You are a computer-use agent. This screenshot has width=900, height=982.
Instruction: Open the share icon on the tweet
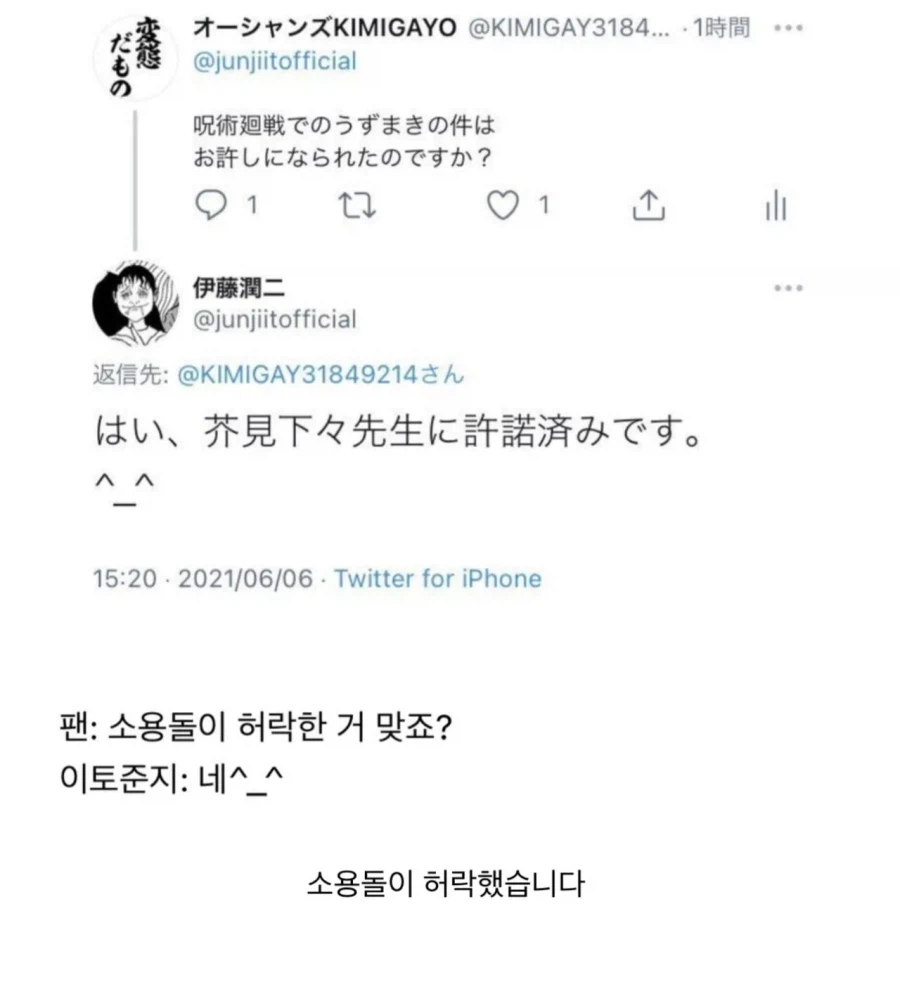pos(650,206)
